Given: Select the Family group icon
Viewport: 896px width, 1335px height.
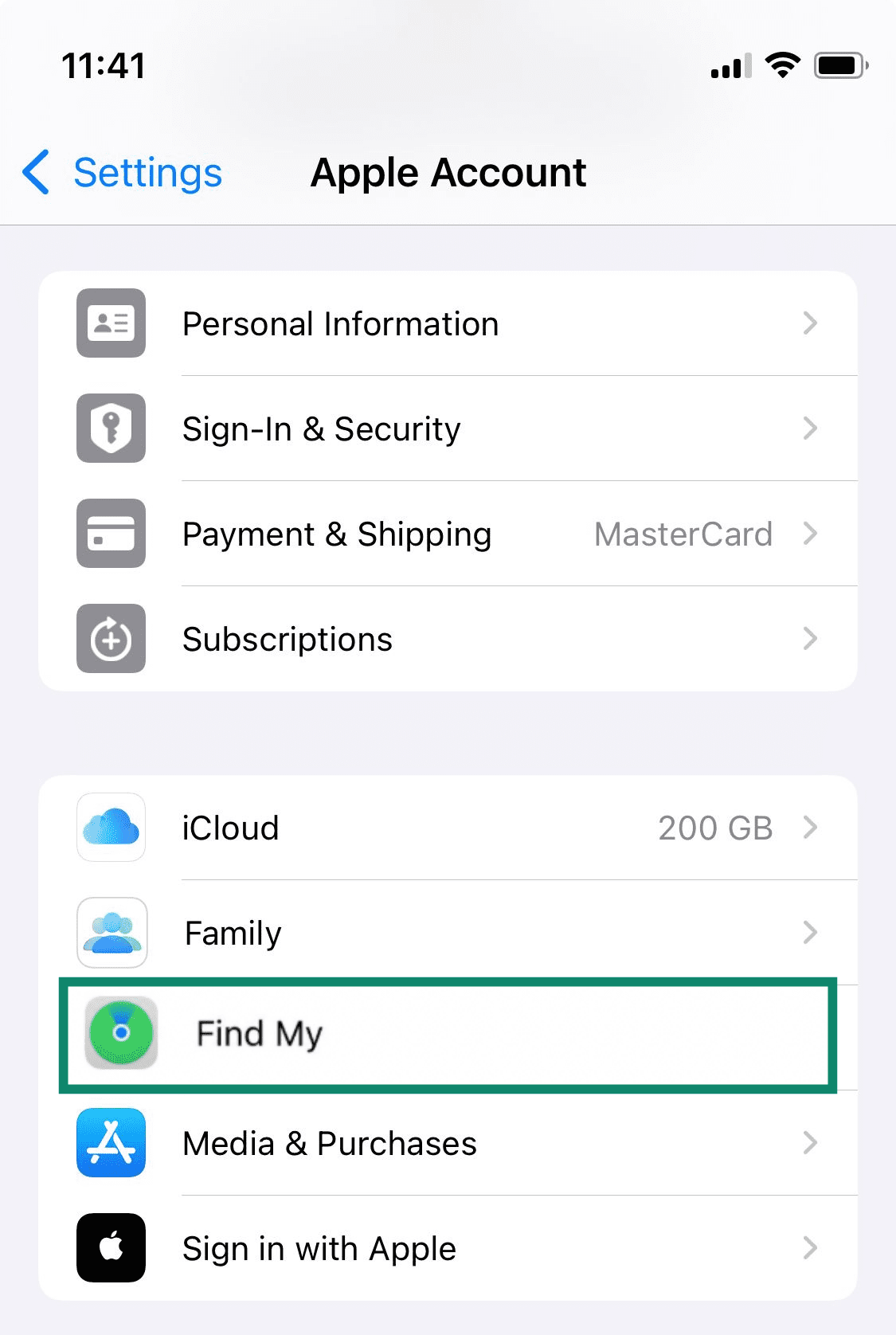Looking at the screenshot, I should [112, 933].
